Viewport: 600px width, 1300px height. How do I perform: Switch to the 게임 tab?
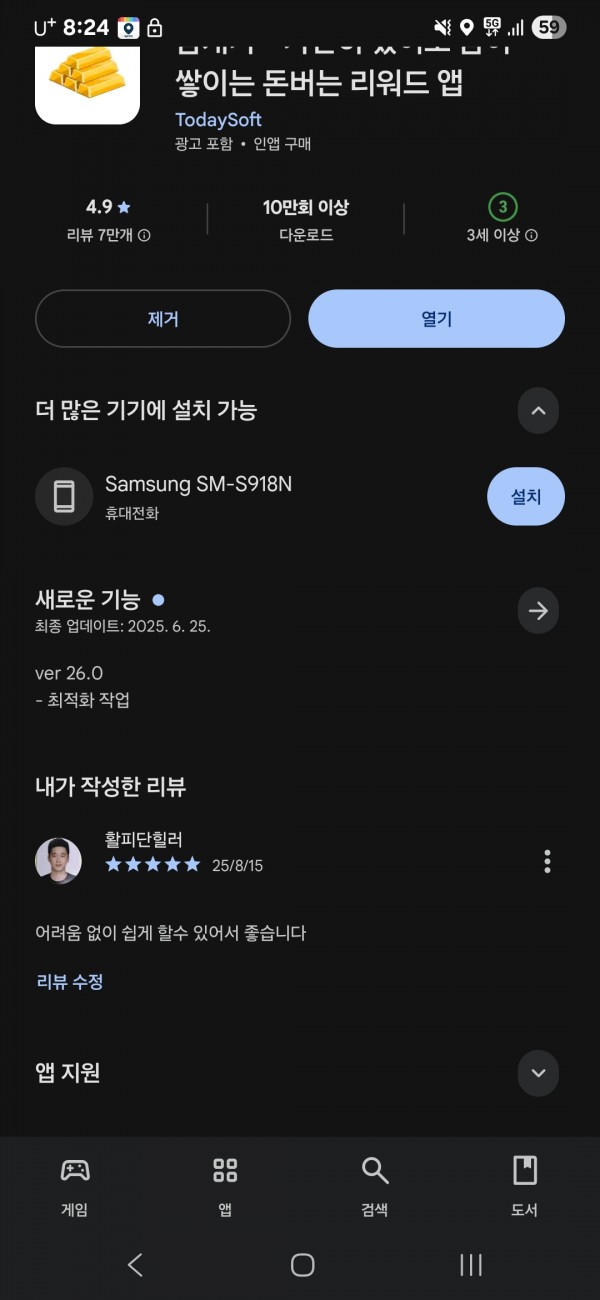(x=75, y=1187)
